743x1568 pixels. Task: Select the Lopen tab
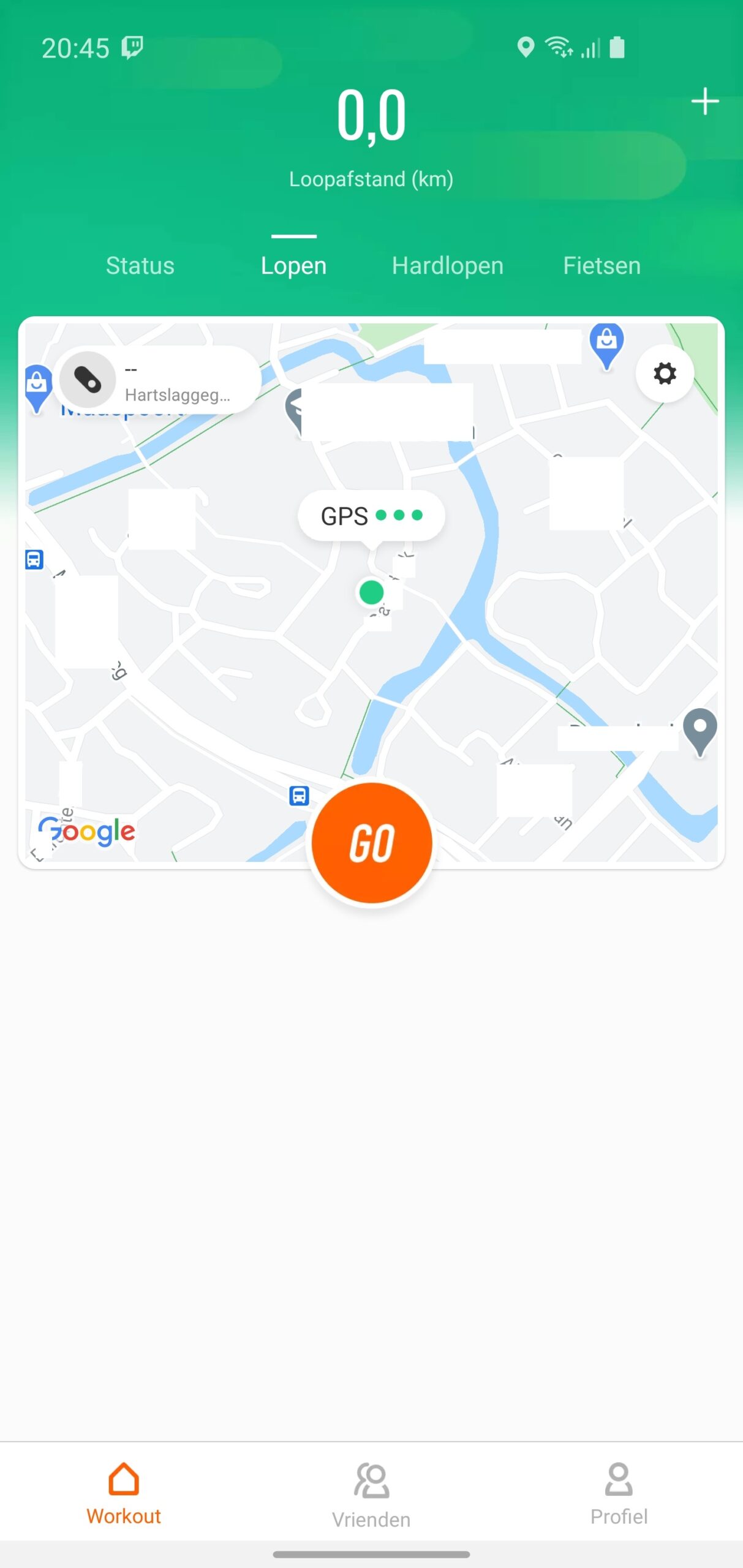click(293, 265)
